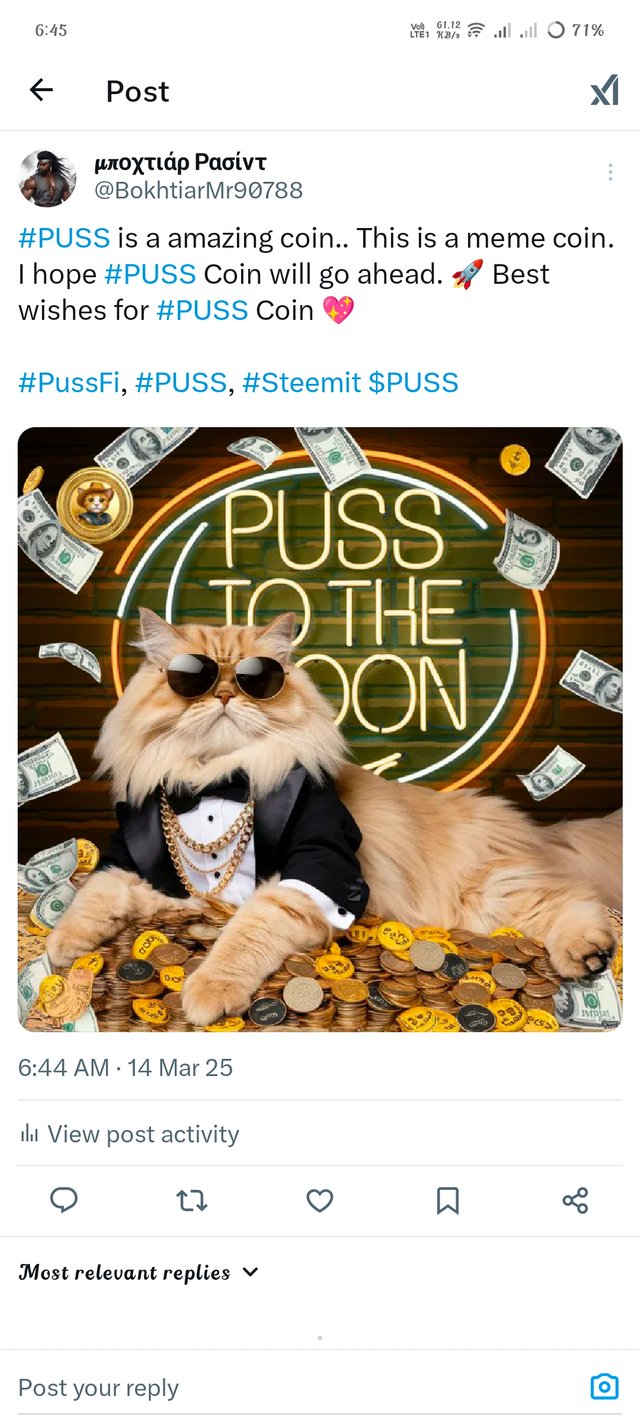
Task: Tap the reply comment icon
Action: click(x=64, y=1200)
